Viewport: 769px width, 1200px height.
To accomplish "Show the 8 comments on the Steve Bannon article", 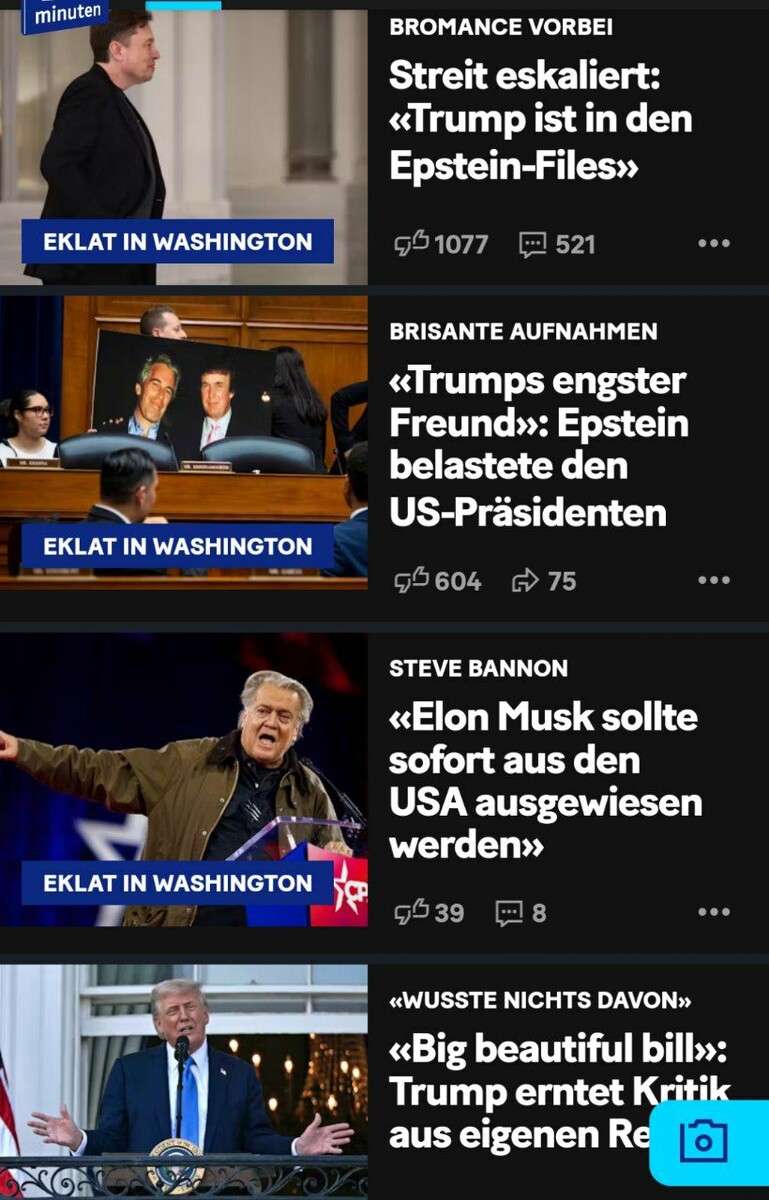I will click(510, 913).
